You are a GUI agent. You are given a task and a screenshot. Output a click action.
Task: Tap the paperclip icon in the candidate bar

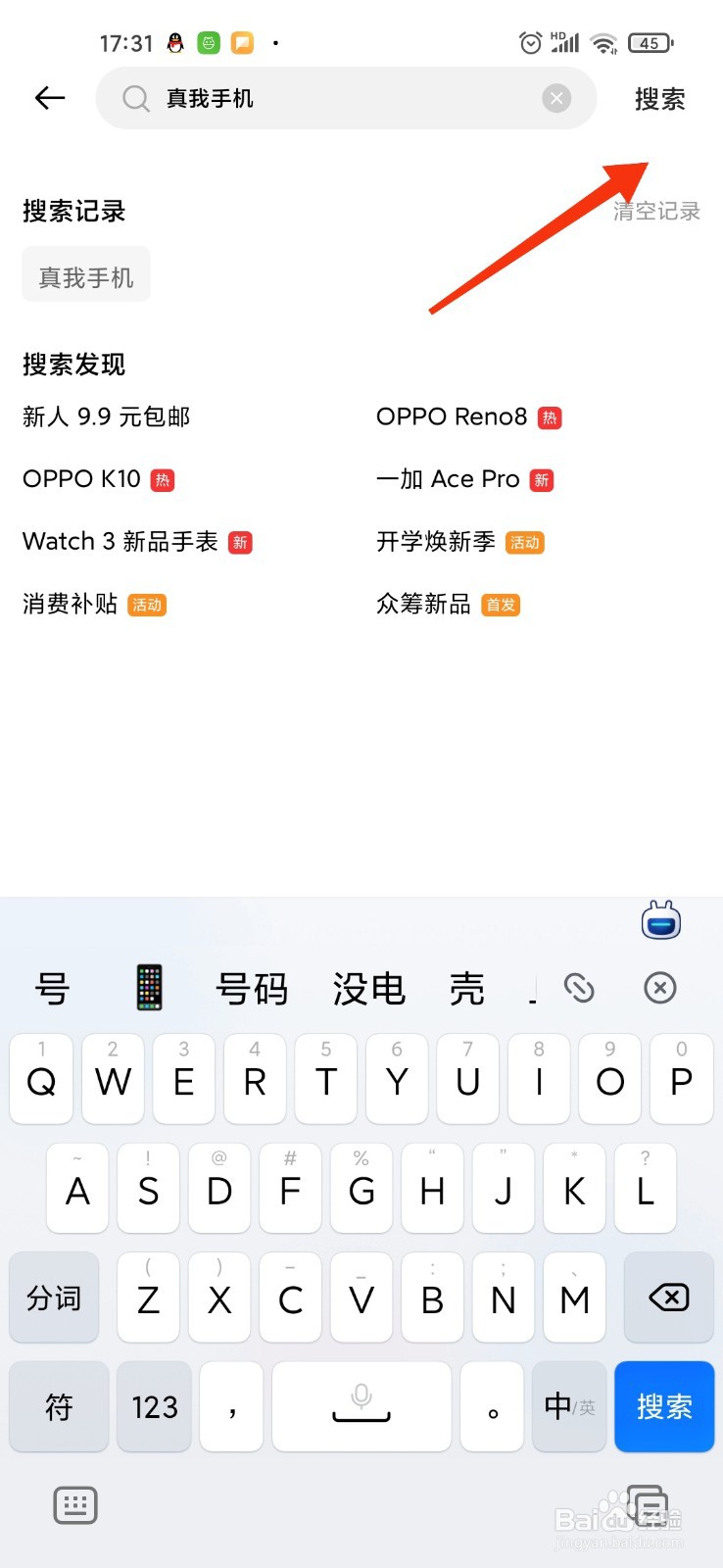[580, 989]
